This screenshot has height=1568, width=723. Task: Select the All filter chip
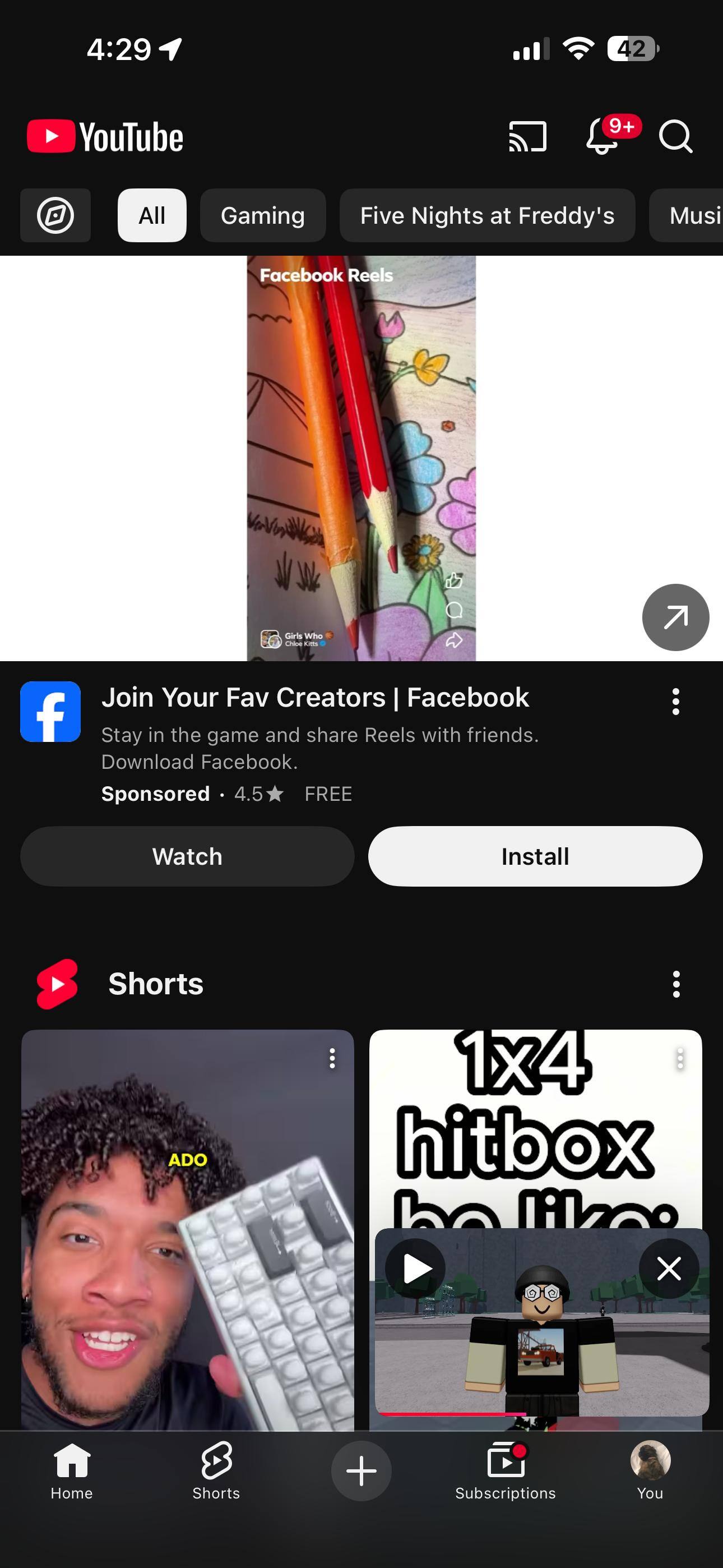tap(151, 215)
